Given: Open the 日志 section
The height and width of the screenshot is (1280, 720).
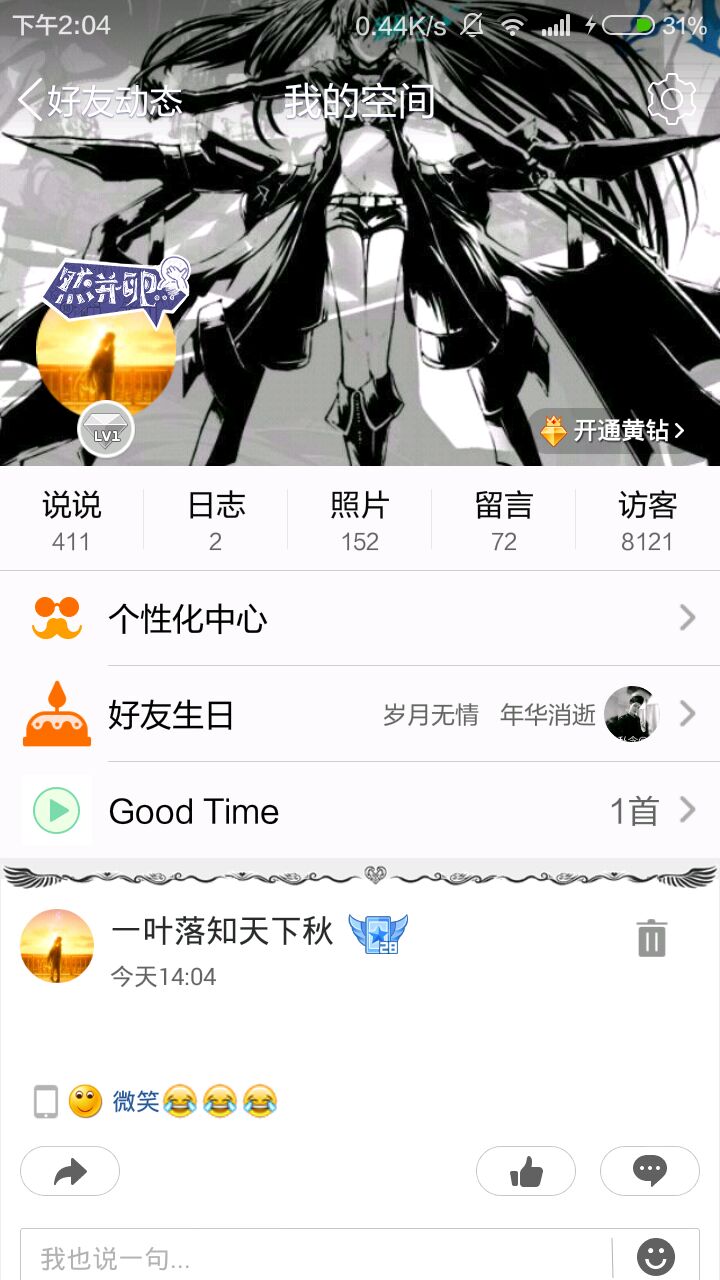Looking at the screenshot, I should coord(215,521).
